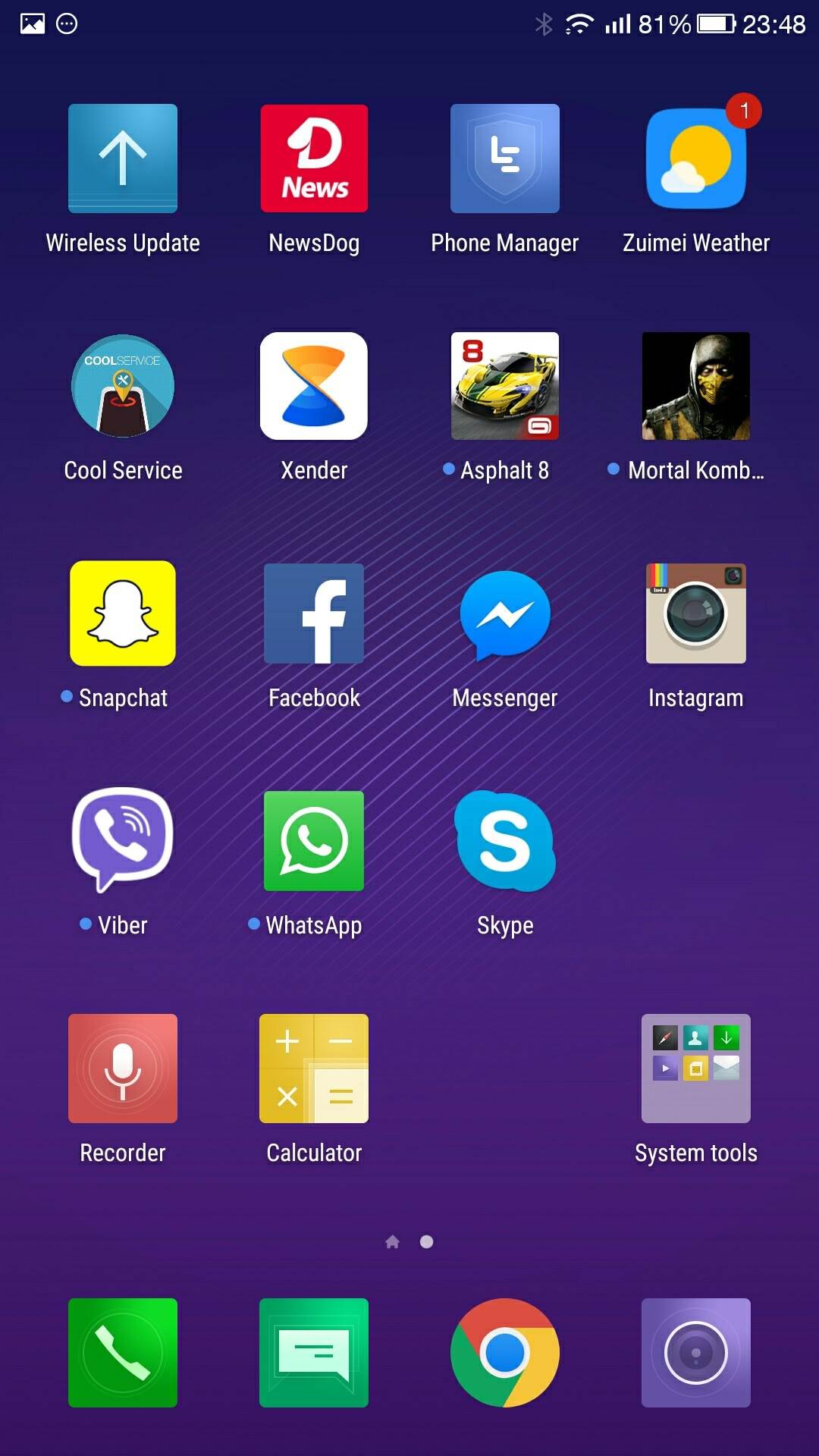Launch Skype

coord(505,841)
